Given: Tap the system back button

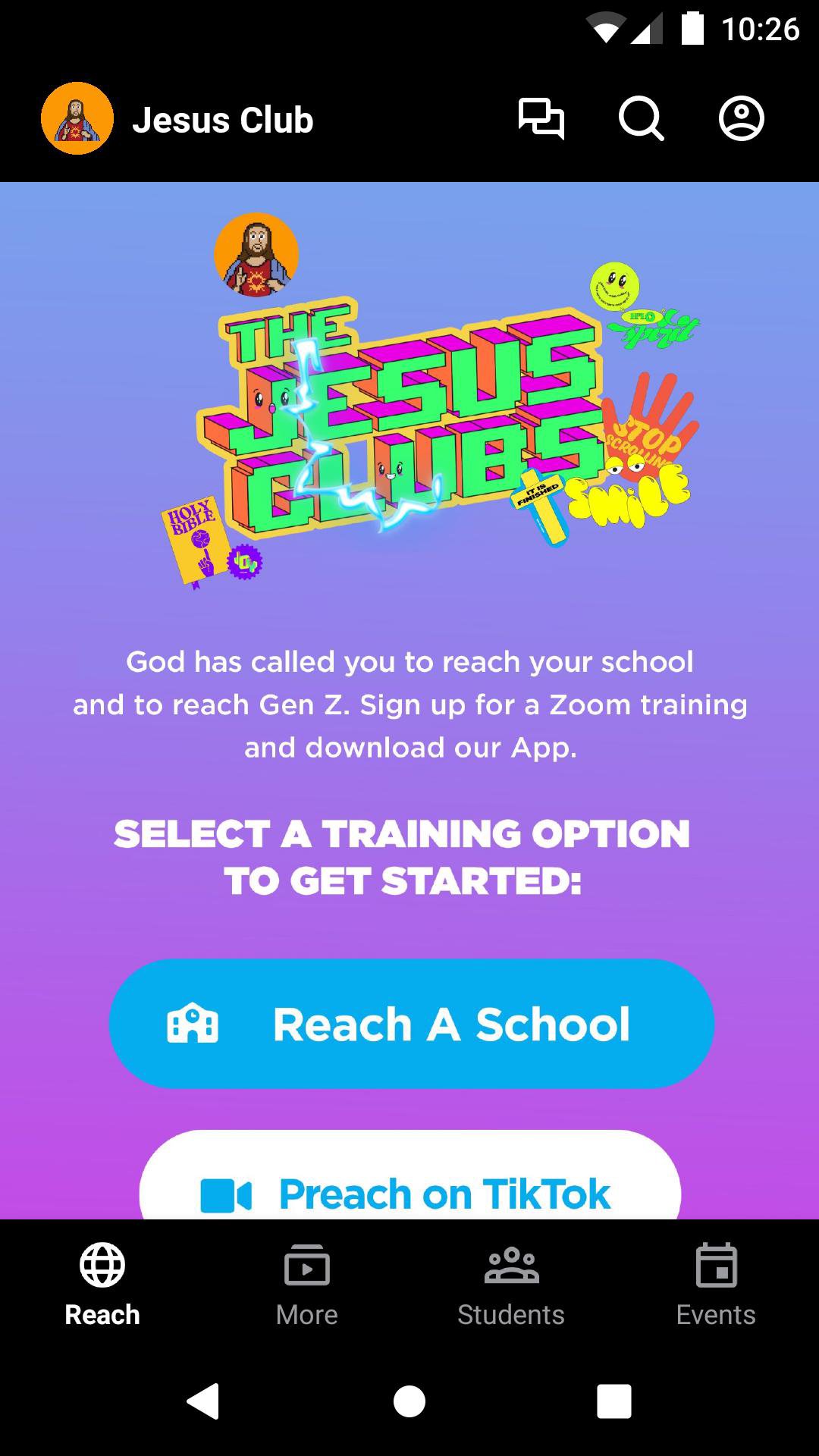Looking at the screenshot, I should [x=203, y=1401].
